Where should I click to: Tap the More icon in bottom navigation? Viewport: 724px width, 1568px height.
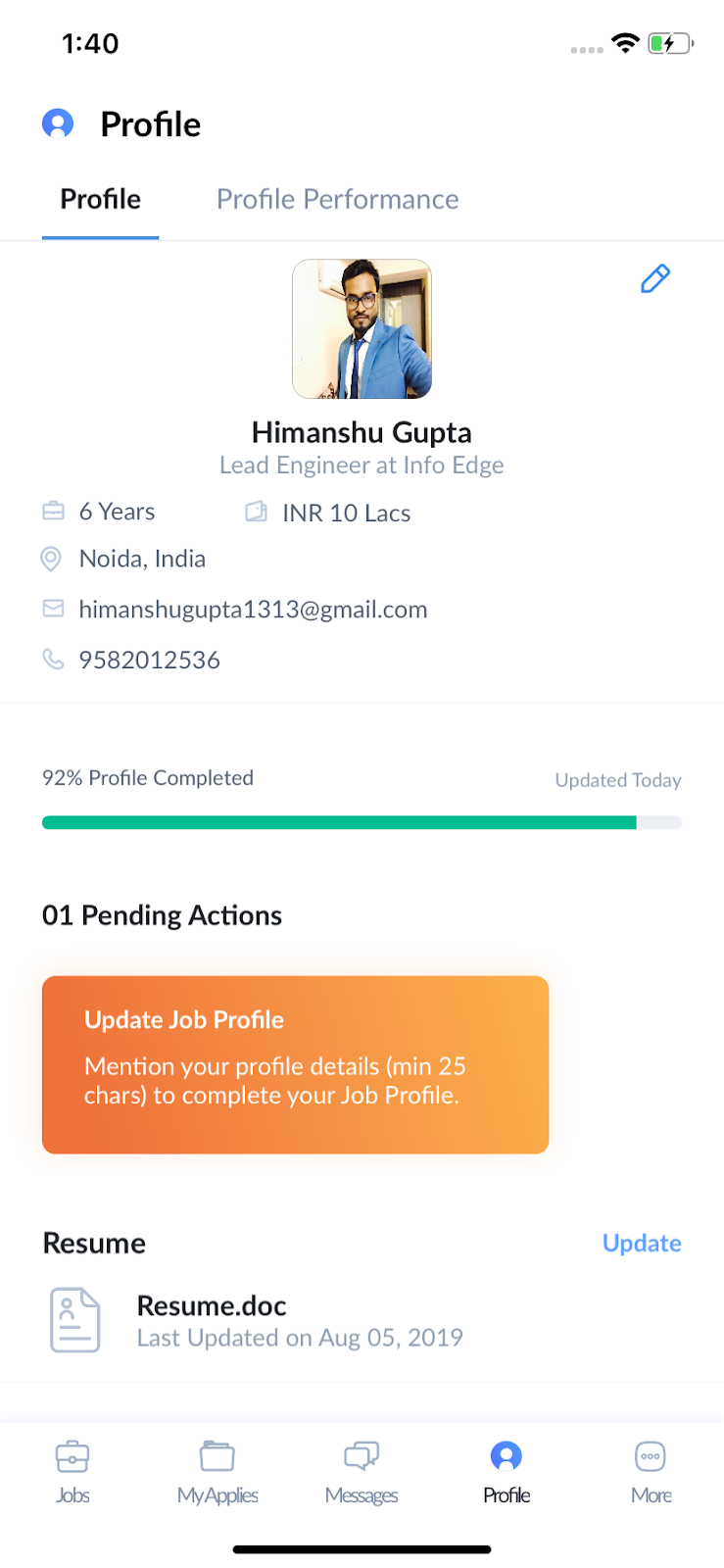click(x=650, y=1457)
